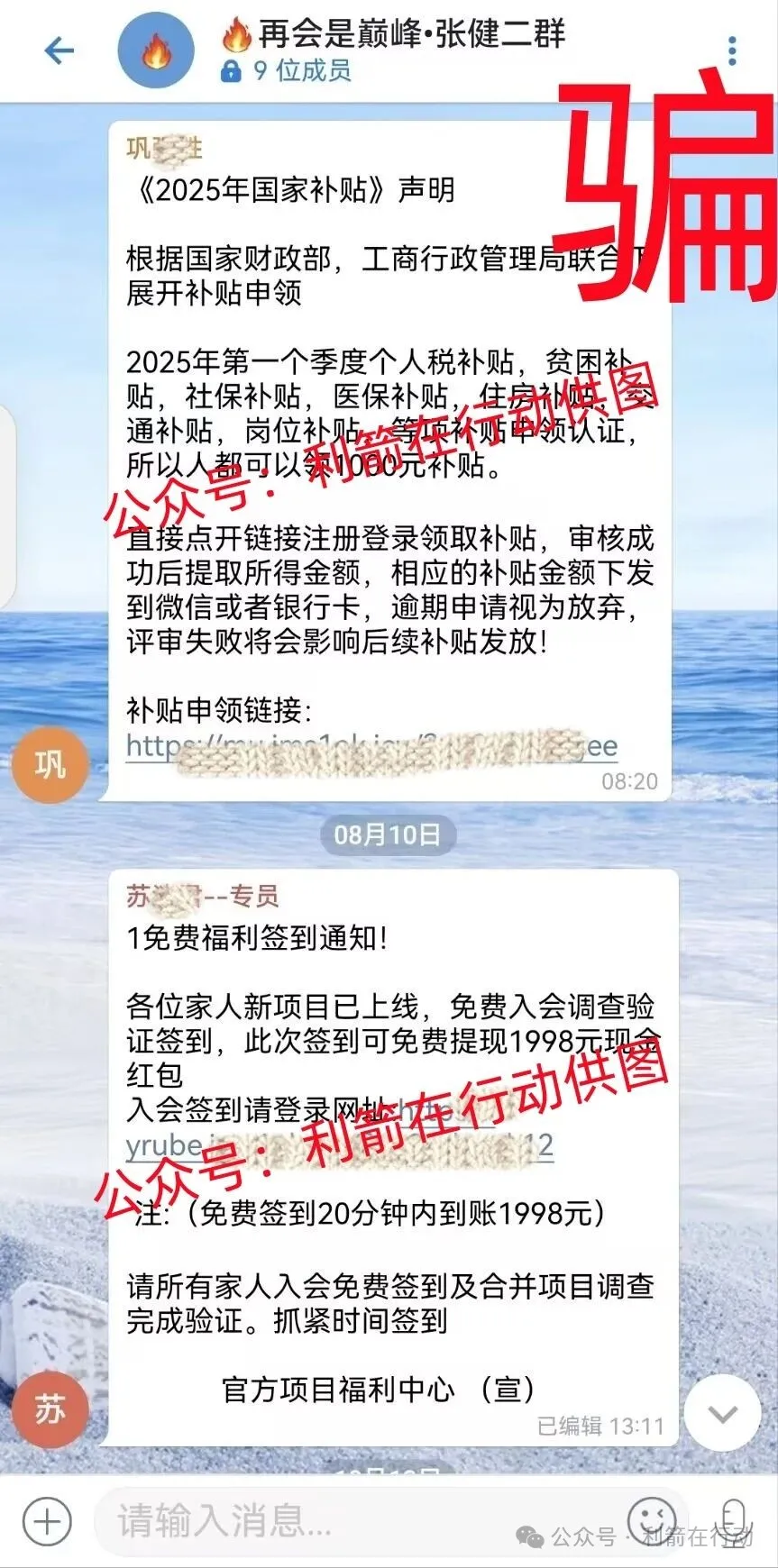View the profile of sender 巩
The width and height of the screenshot is (778, 1568).
tap(50, 764)
